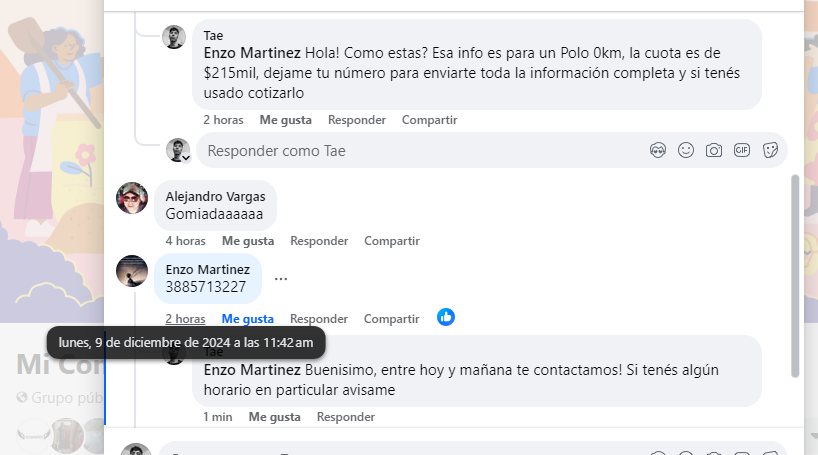Reply to Tae's 'Buenisimo' comment

pyautogui.click(x=346, y=417)
